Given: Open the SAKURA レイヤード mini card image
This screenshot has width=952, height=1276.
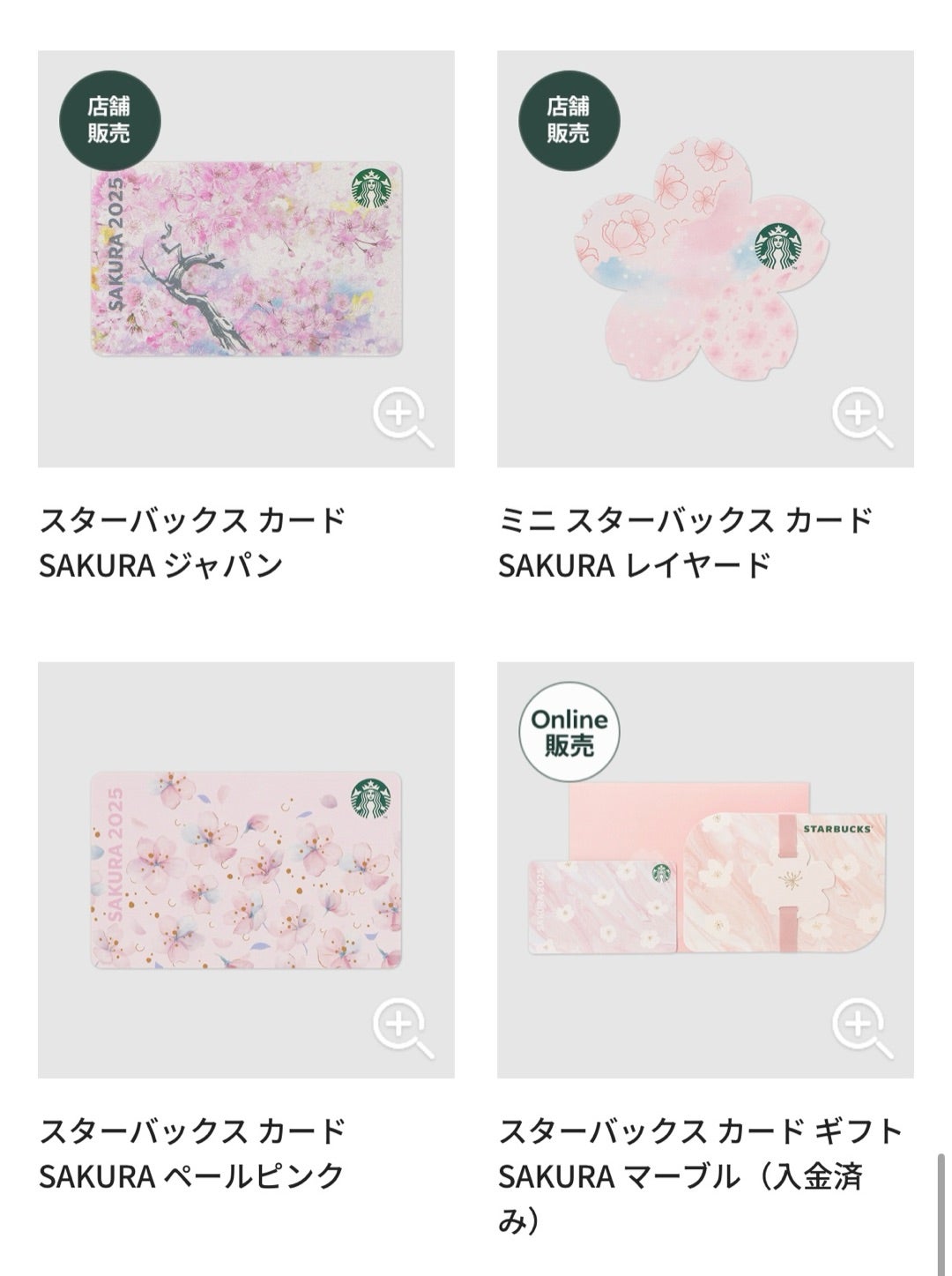Looking at the screenshot, I should pyautogui.click(x=705, y=258).
